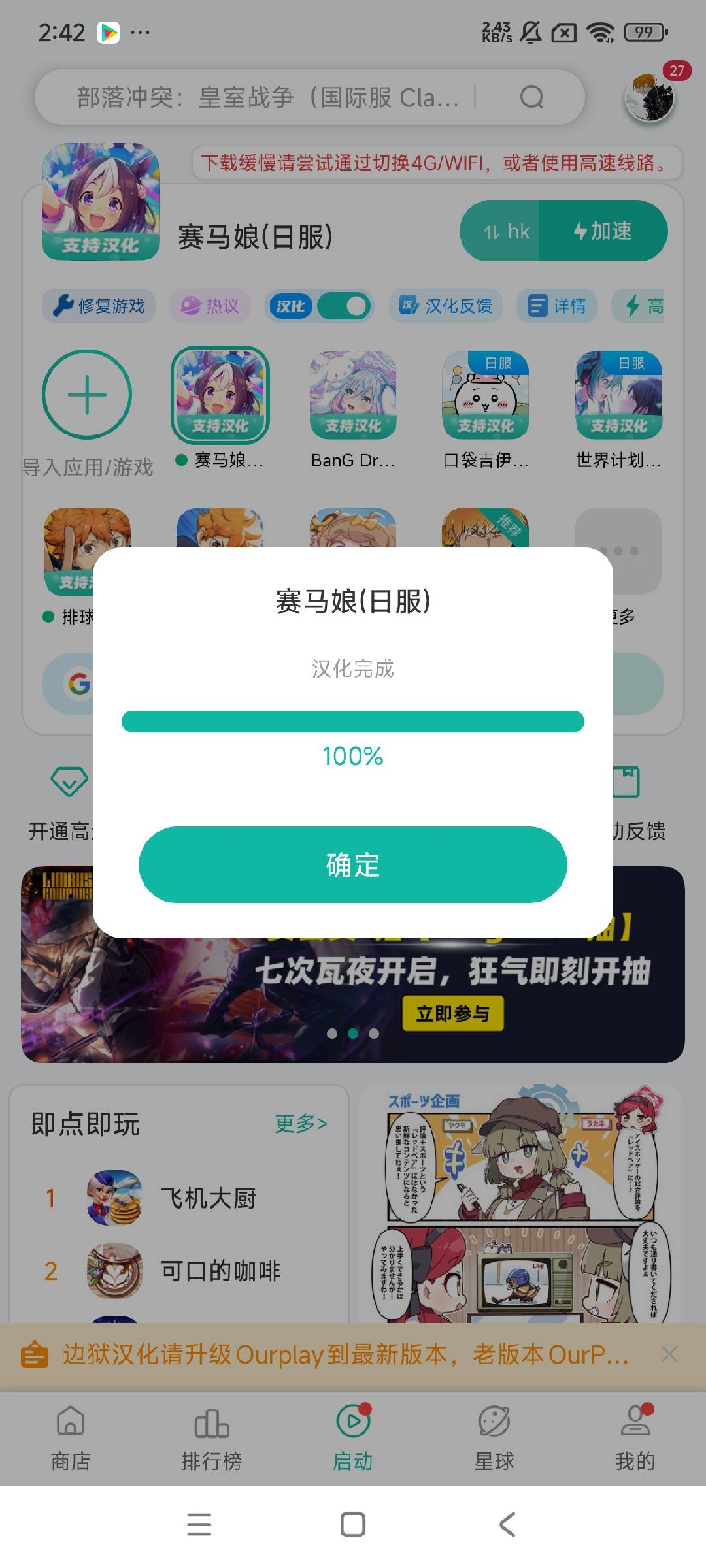The height and width of the screenshot is (1568, 706).
Task: Confirm the dialog by tapping 确定
Action: [352, 864]
